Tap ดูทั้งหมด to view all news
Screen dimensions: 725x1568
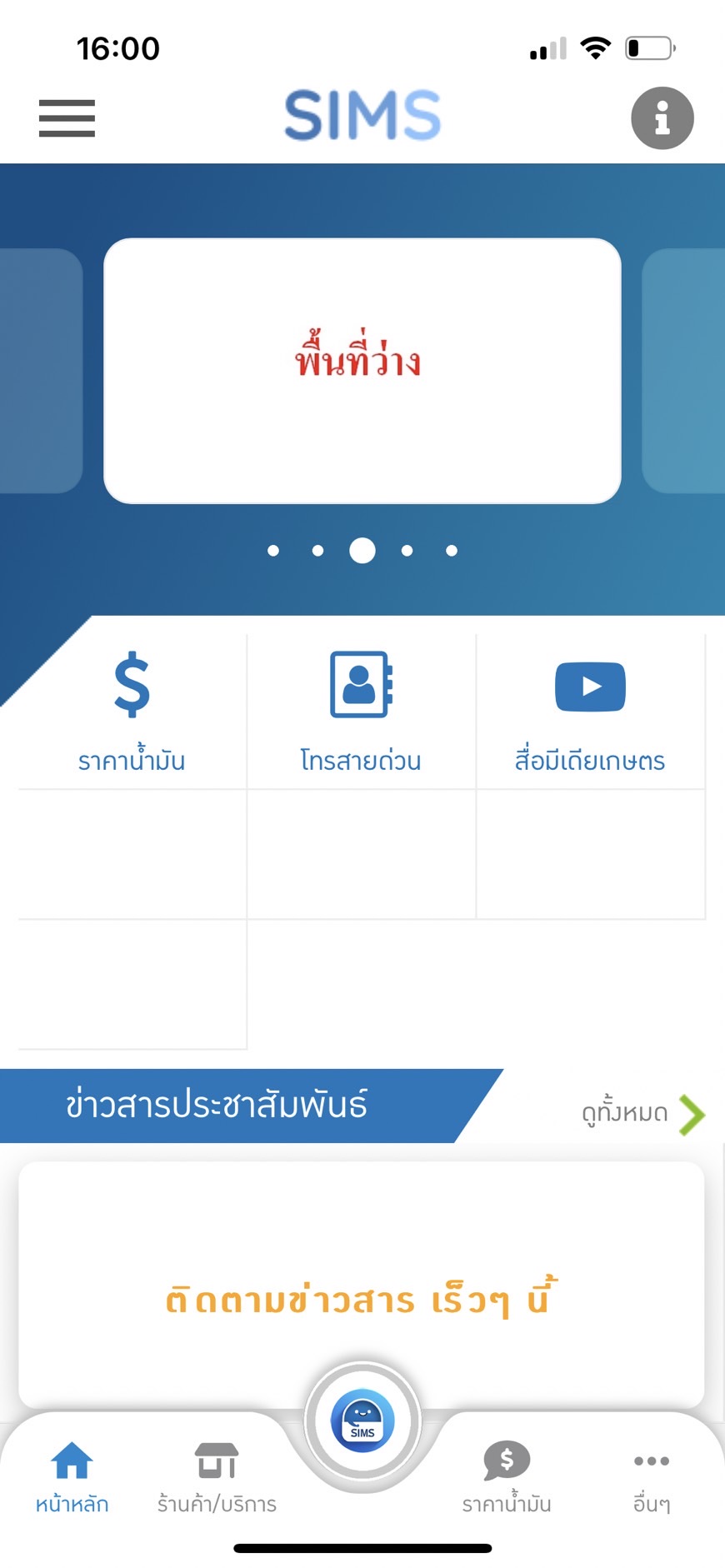click(642, 1113)
